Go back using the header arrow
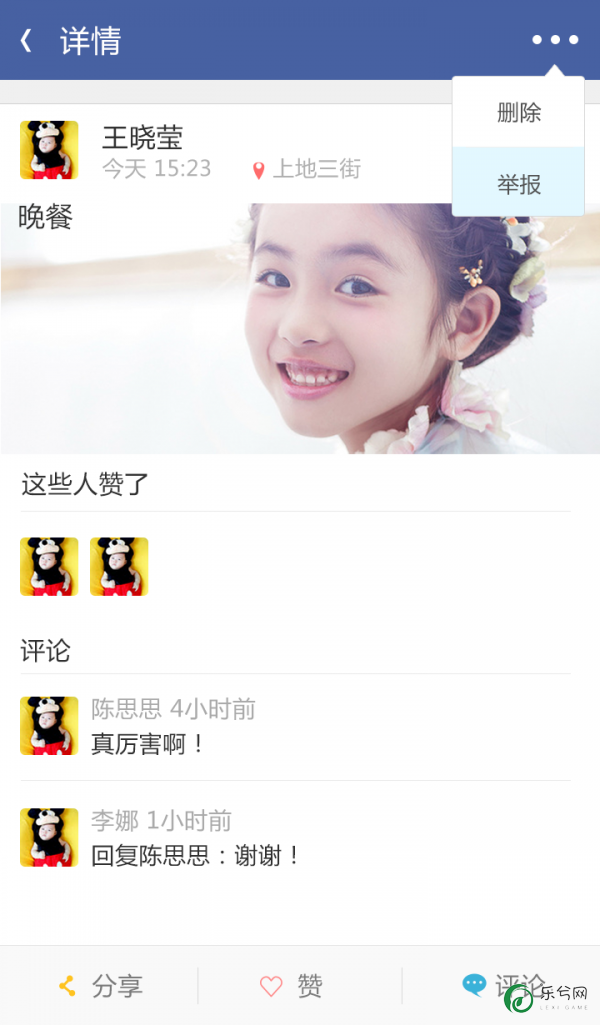The width and height of the screenshot is (600, 1025). (26, 41)
